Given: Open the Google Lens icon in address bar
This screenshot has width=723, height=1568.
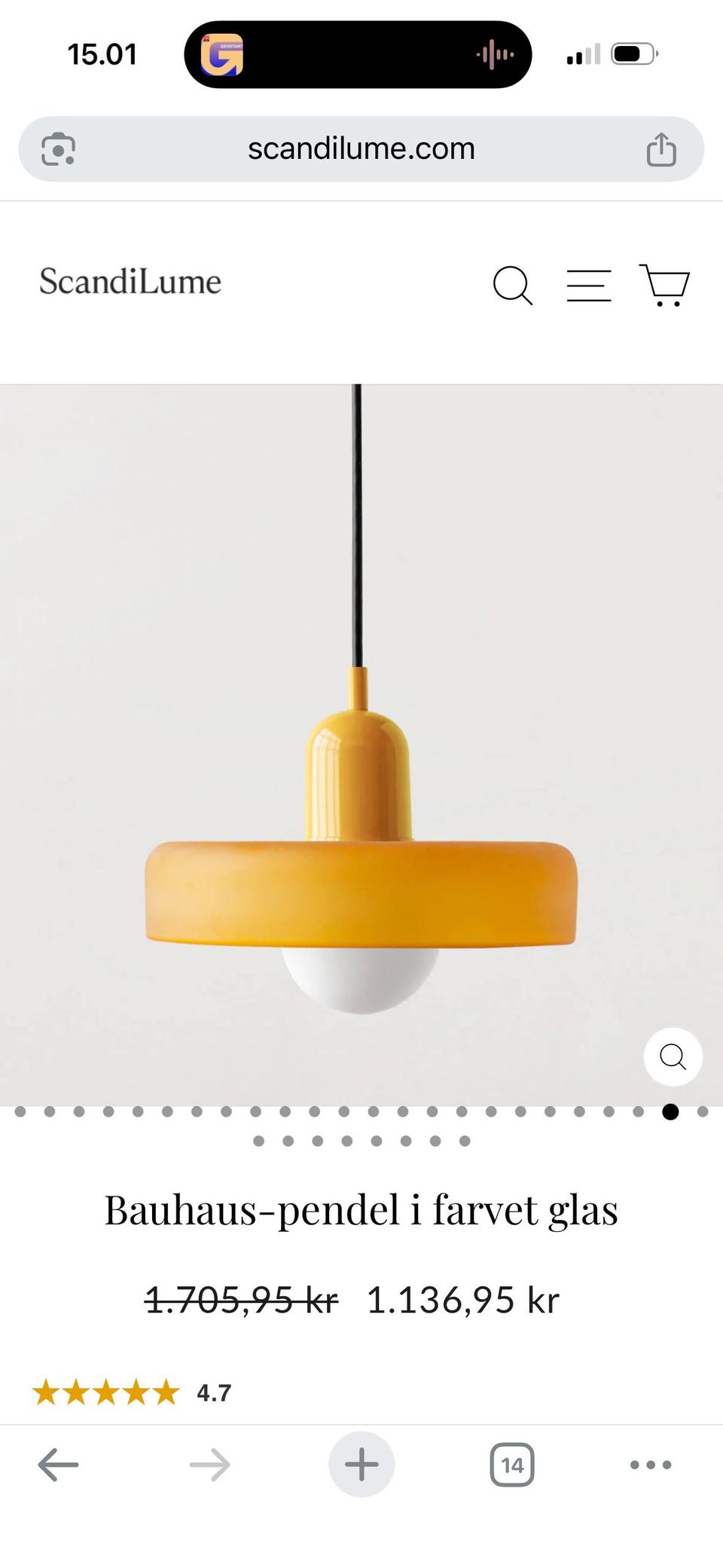Looking at the screenshot, I should 58,149.
